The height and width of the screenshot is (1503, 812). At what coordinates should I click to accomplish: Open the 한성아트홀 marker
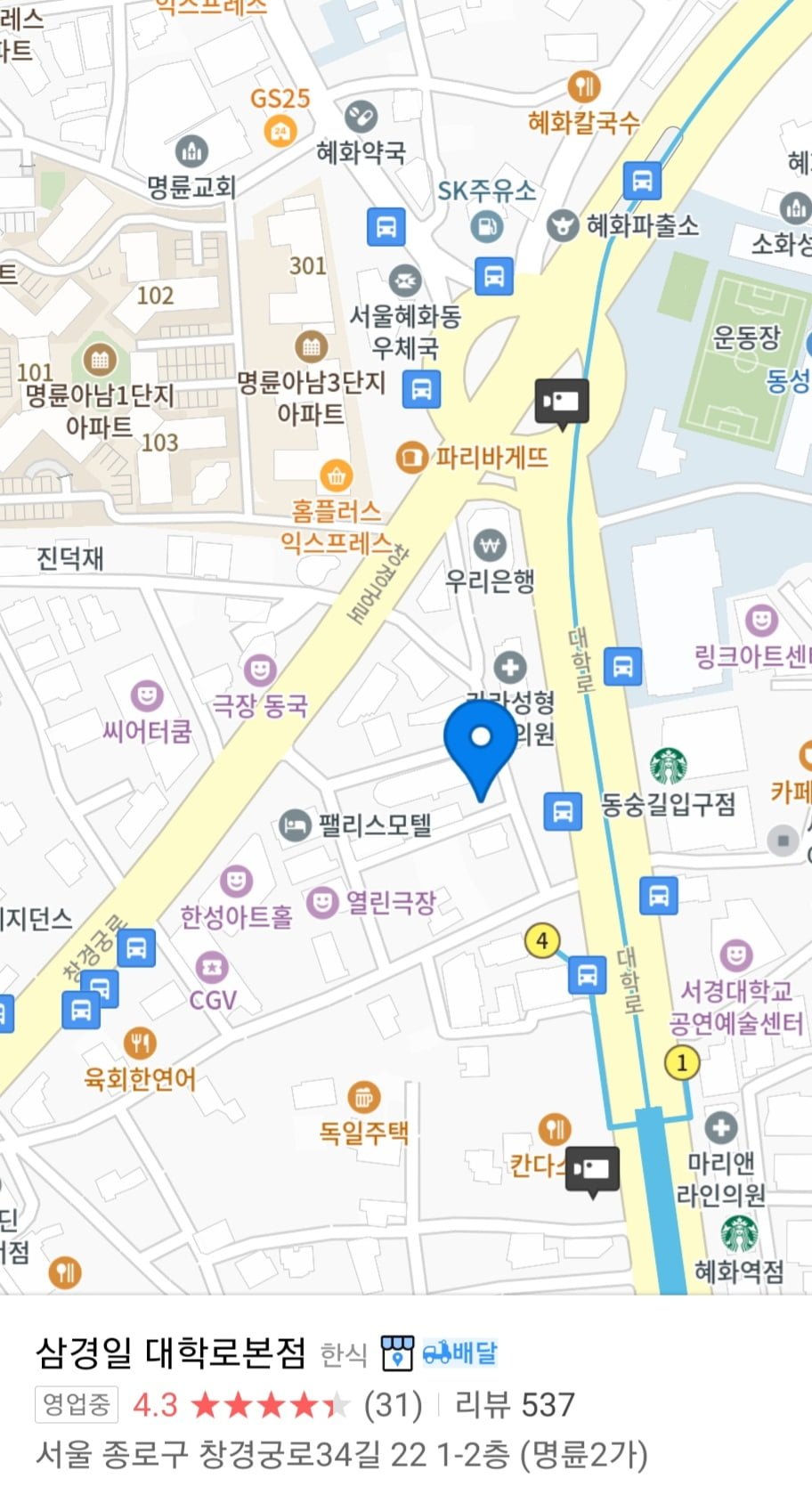coord(236,881)
